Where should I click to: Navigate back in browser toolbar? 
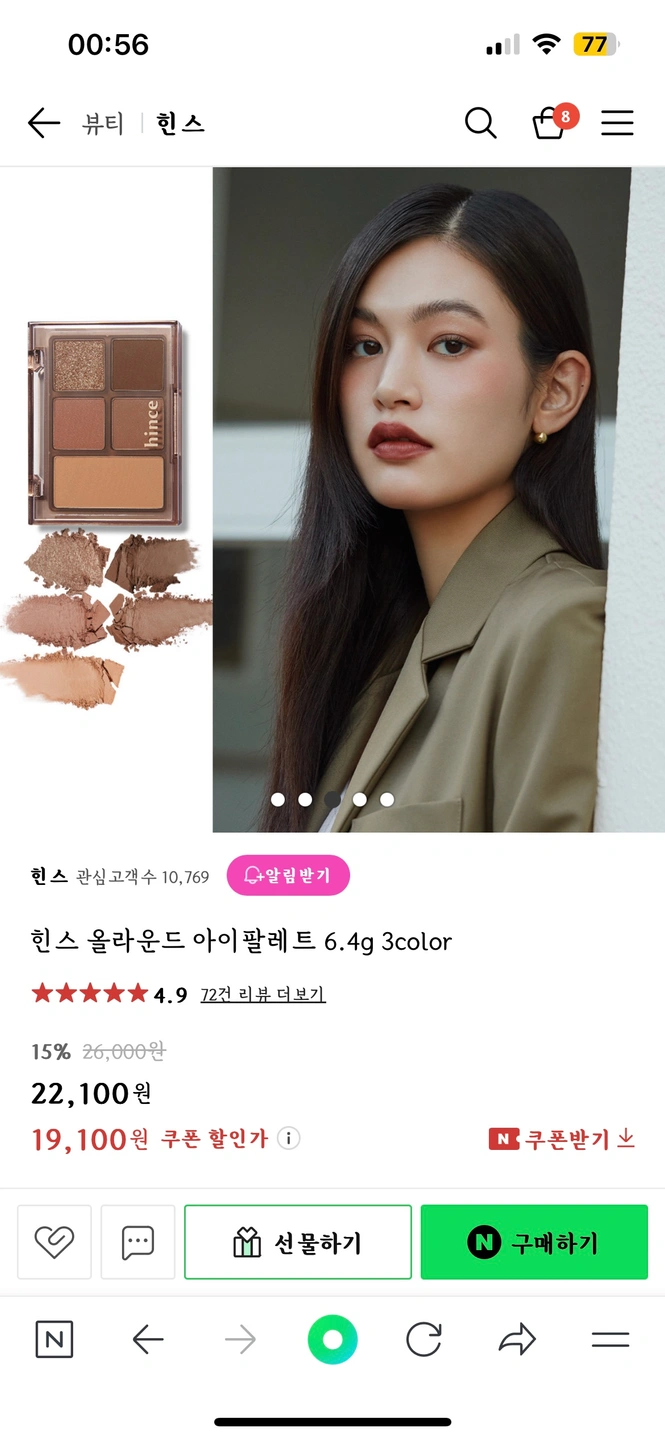click(148, 1340)
